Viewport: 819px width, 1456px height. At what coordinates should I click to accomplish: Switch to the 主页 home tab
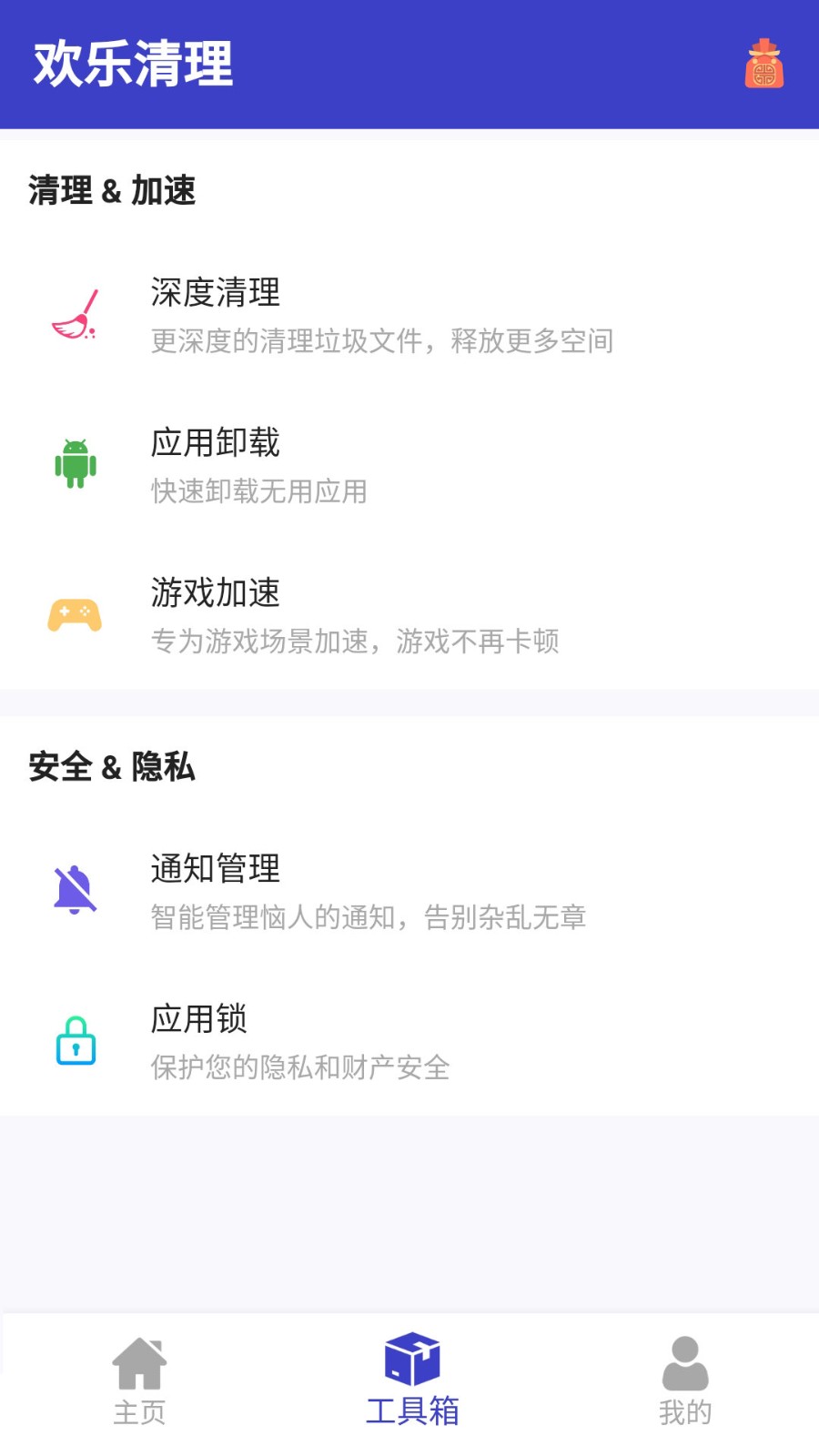click(x=139, y=1380)
